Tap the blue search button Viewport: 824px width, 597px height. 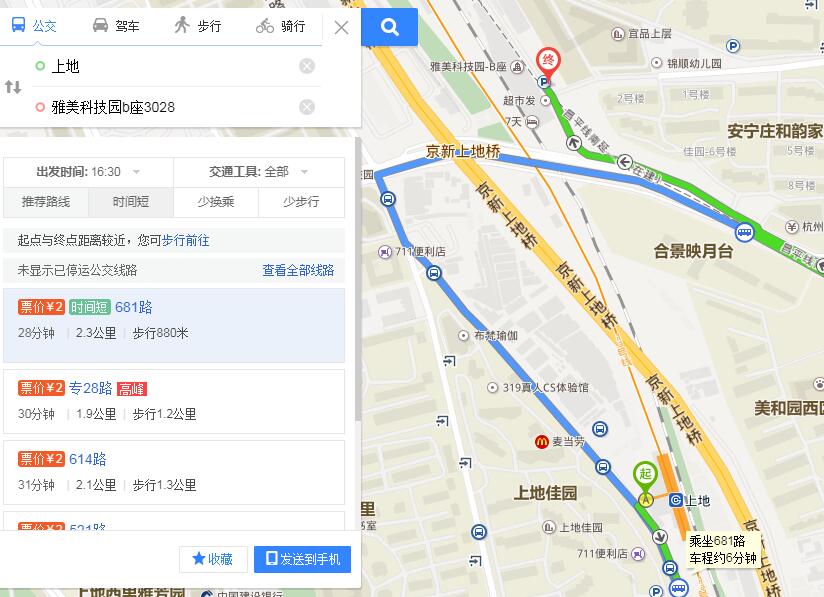click(x=389, y=27)
